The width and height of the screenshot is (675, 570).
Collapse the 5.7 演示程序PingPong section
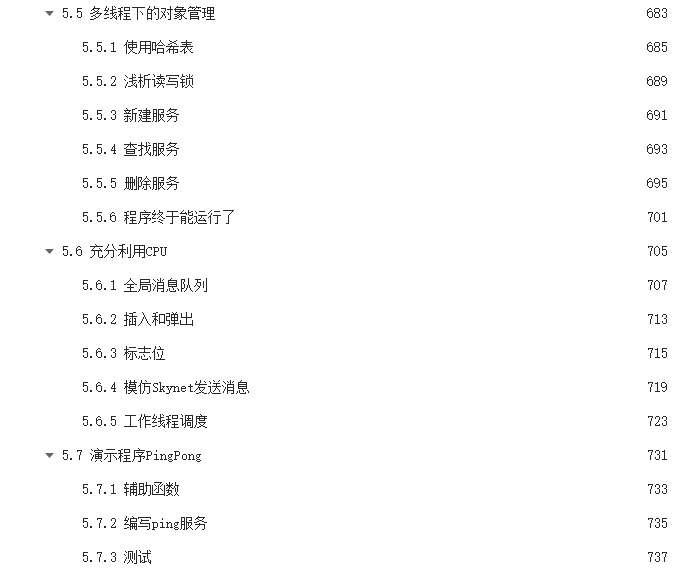[x=49, y=456]
